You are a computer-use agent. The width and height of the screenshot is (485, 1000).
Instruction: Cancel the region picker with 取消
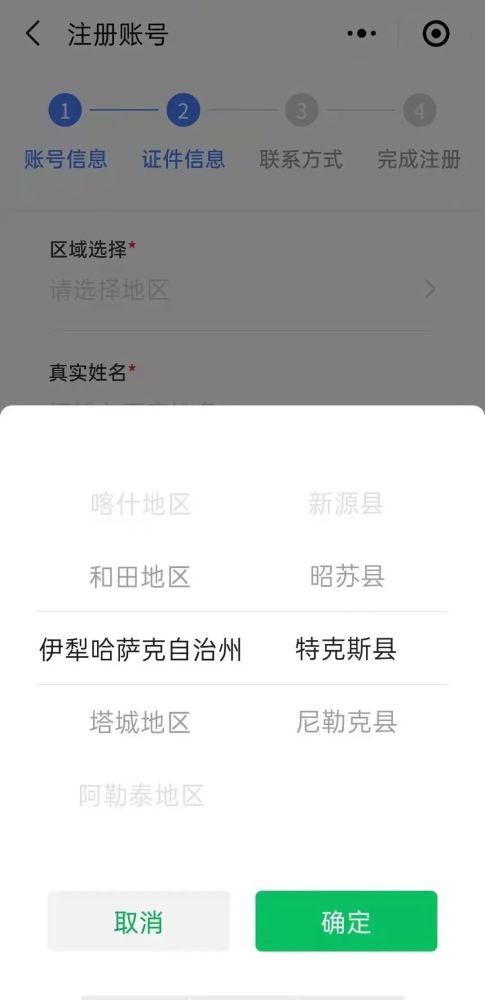click(138, 921)
